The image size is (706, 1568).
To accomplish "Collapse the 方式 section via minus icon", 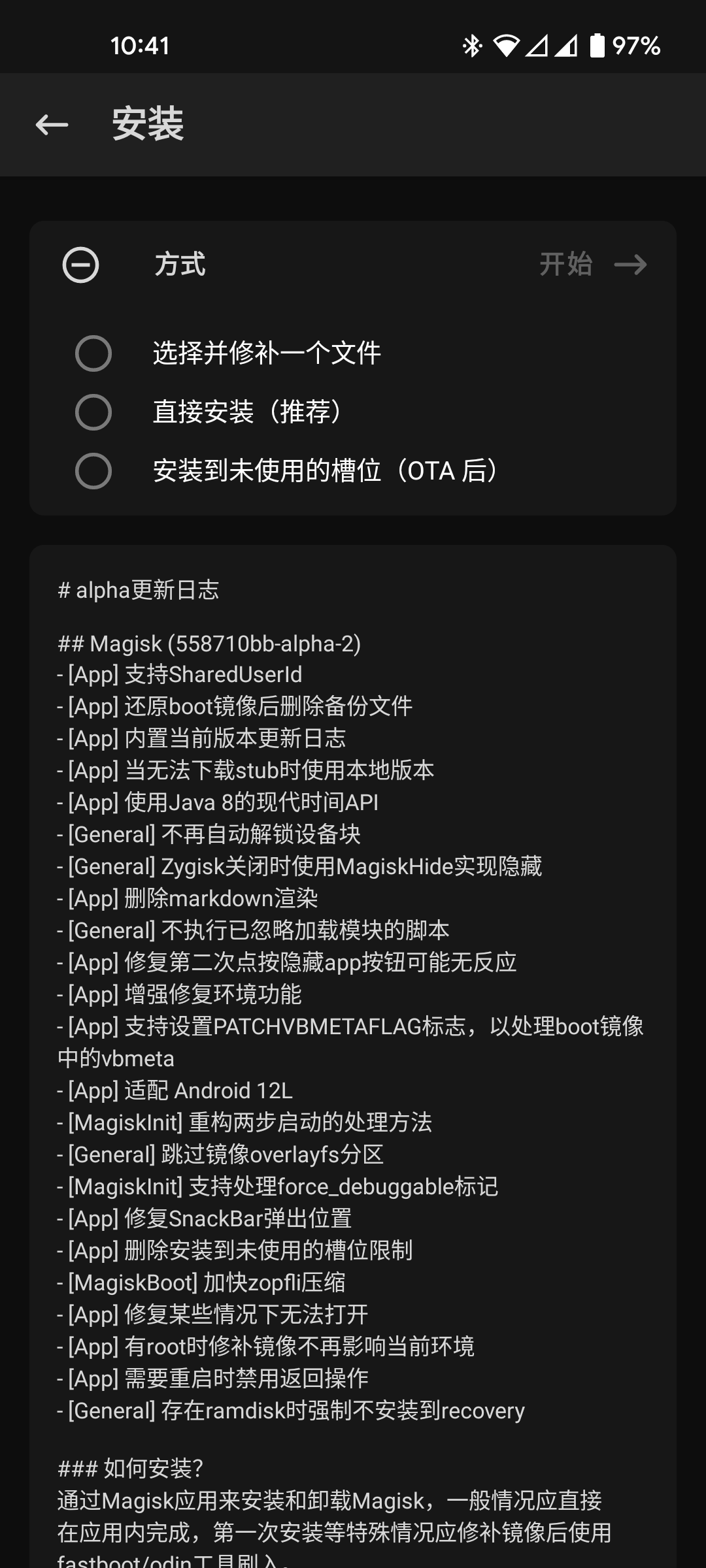I will 80,265.
